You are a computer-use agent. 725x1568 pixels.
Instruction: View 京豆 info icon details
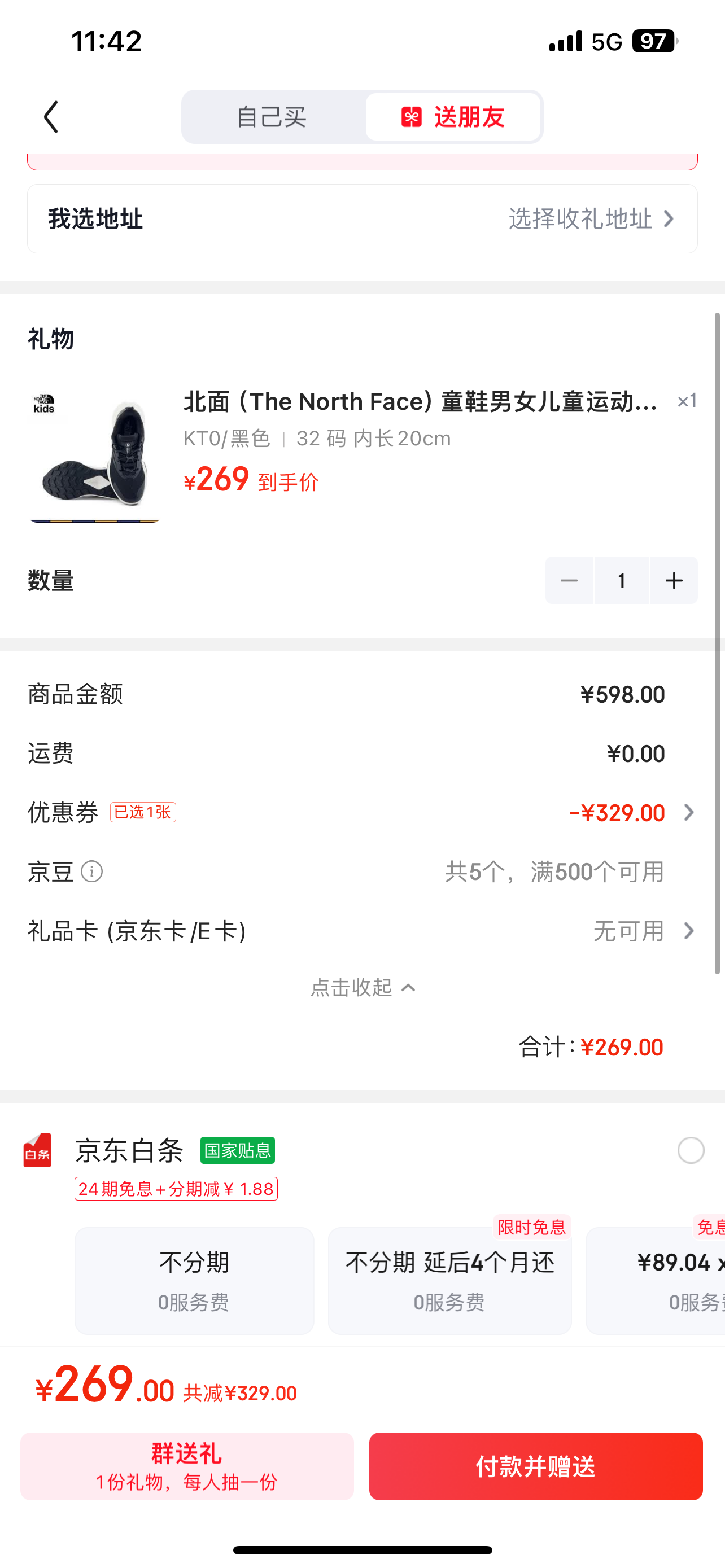[92, 871]
